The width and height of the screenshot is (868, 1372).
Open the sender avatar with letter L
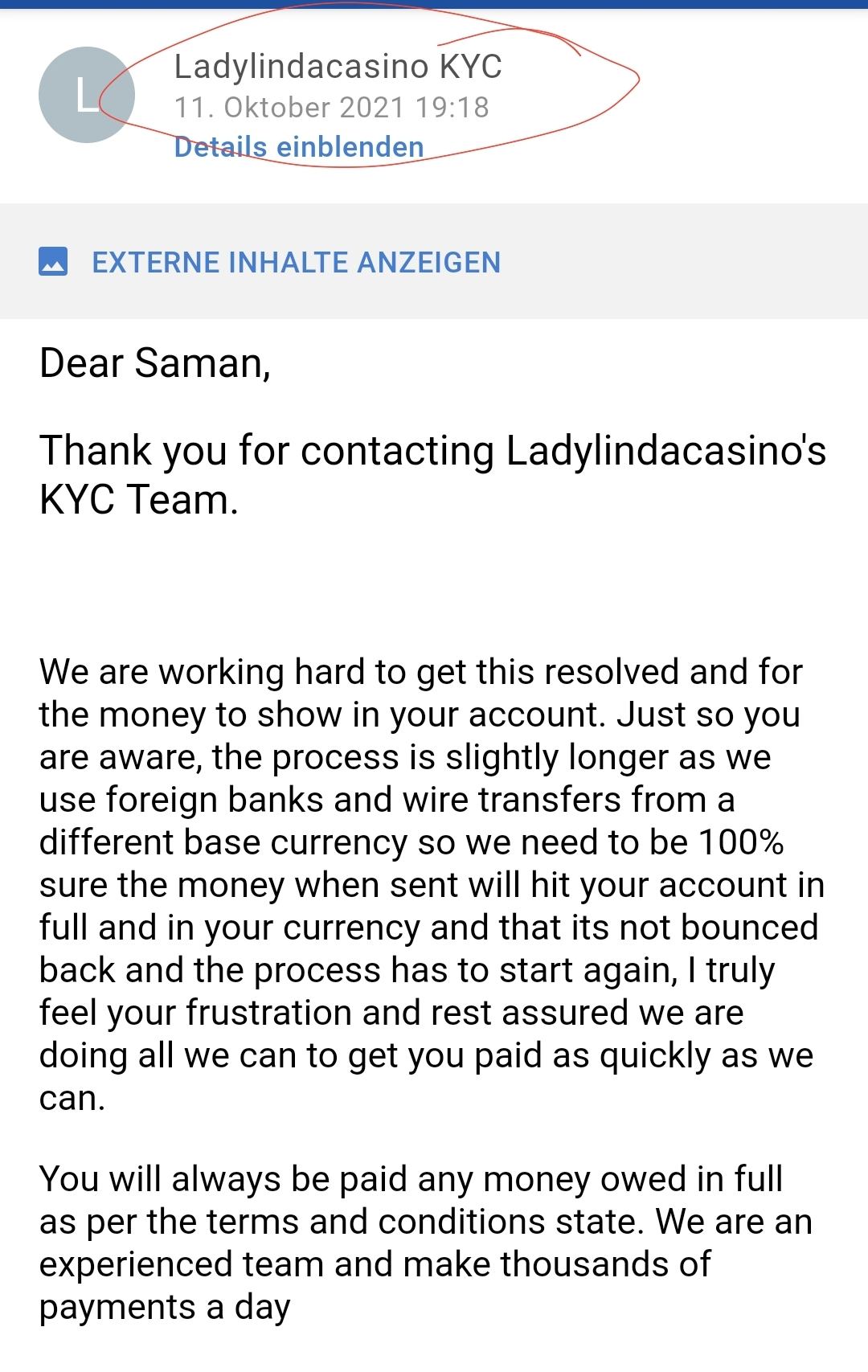point(86,96)
